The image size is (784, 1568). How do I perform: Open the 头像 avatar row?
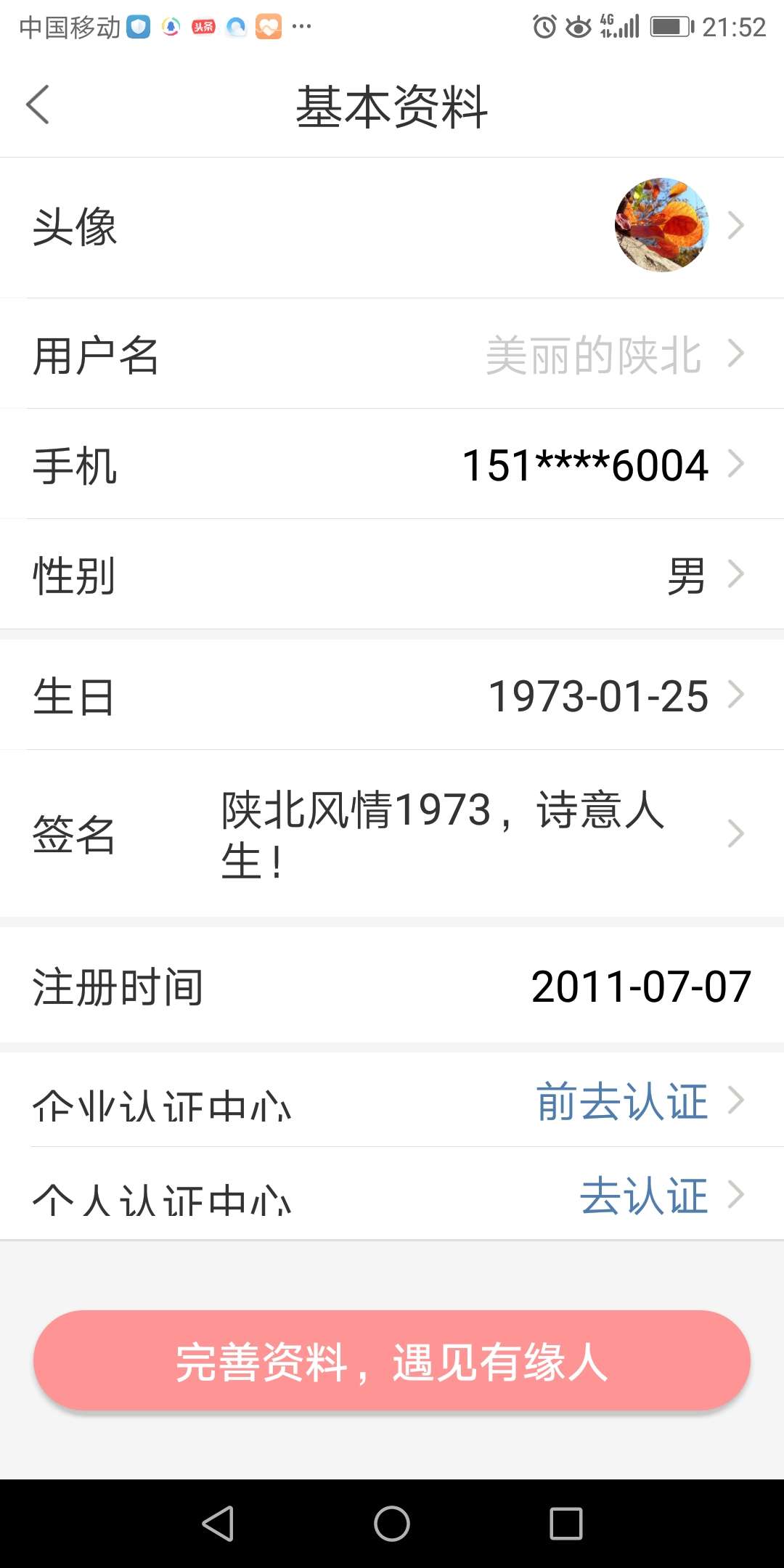tap(392, 227)
